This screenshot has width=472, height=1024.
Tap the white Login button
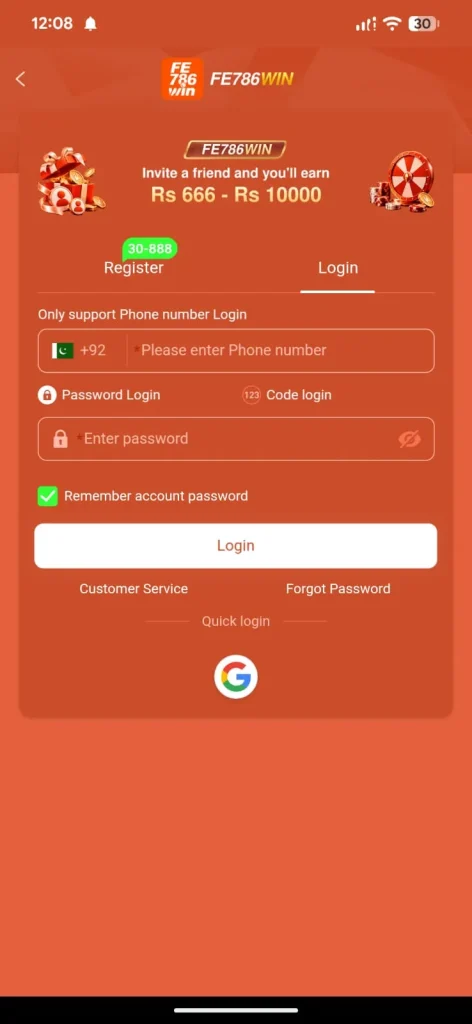click(236, 546)
